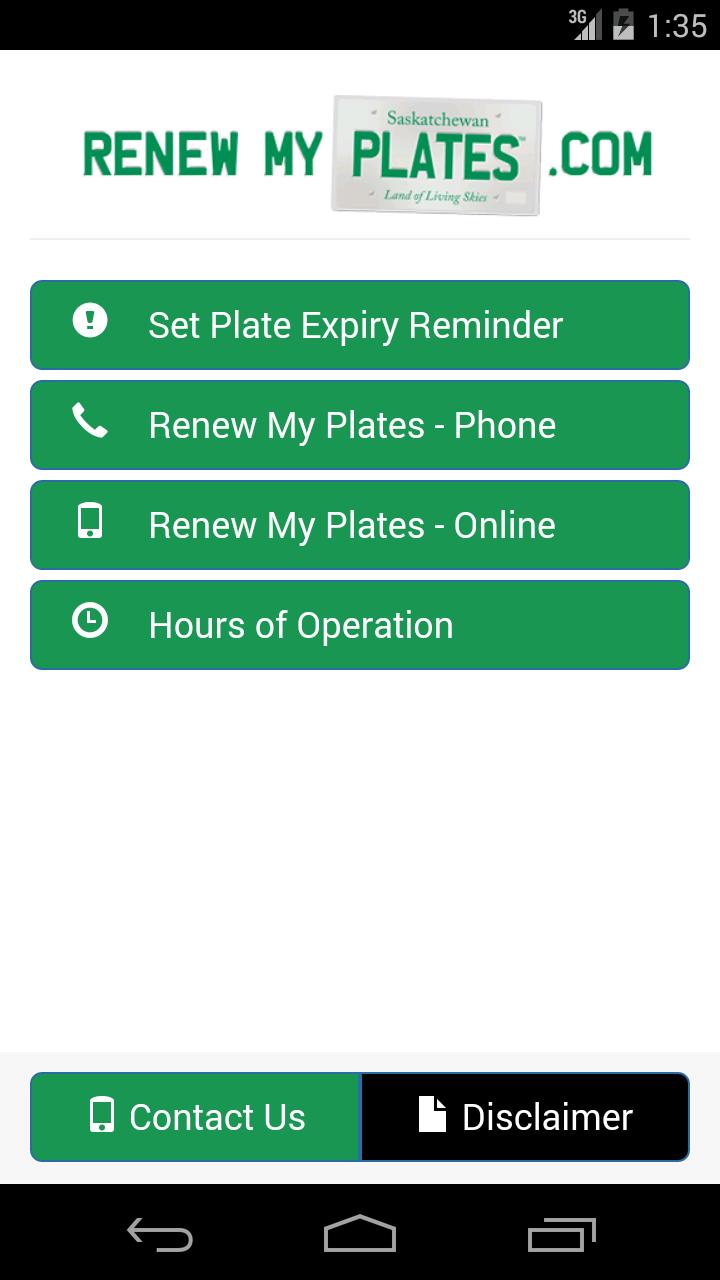
Task: Read the Disclaimer
Action: click(x=524, y=1116)
